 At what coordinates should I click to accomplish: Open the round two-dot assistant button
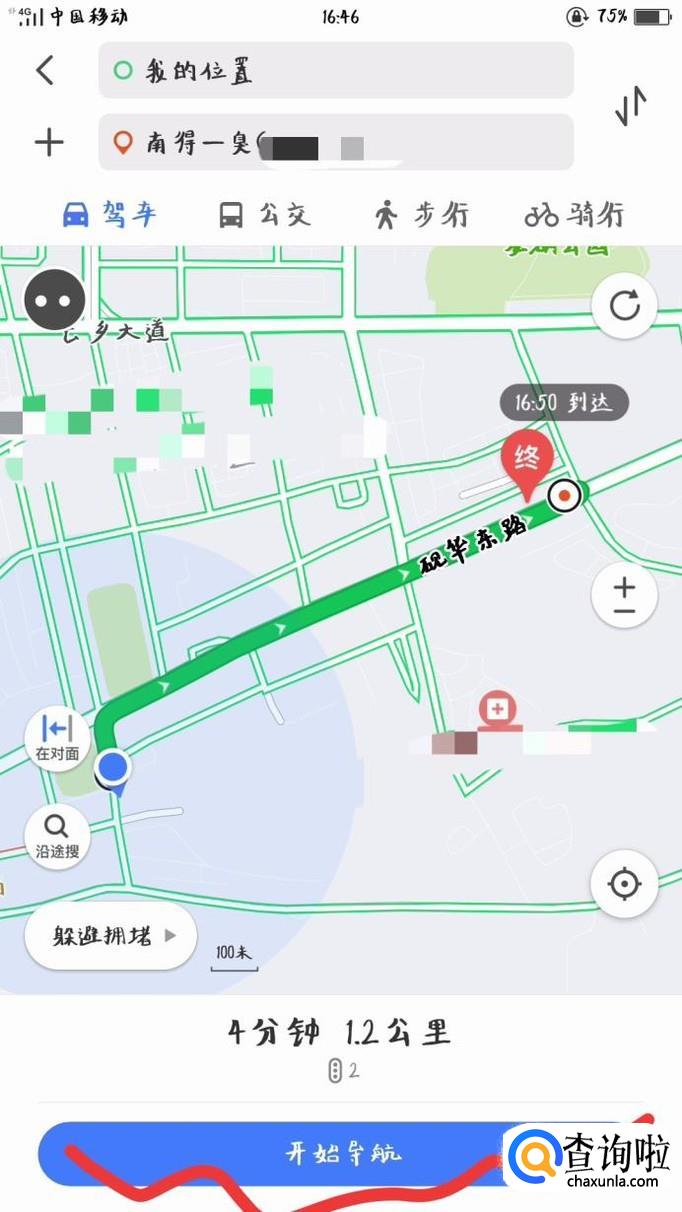(x=55, y=299)
